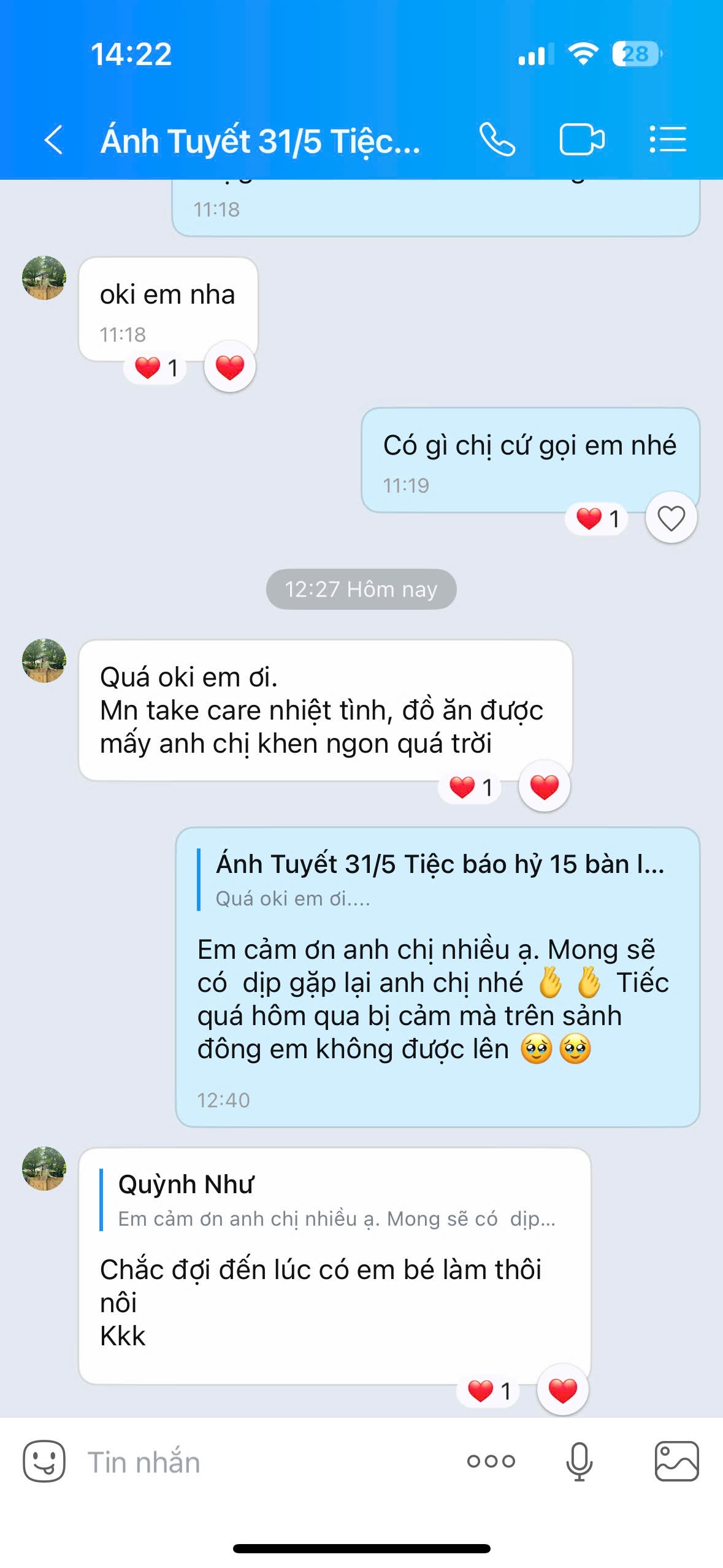Go back from the chat
This screenshot has height=1568, width=723.
pos(54,140)
